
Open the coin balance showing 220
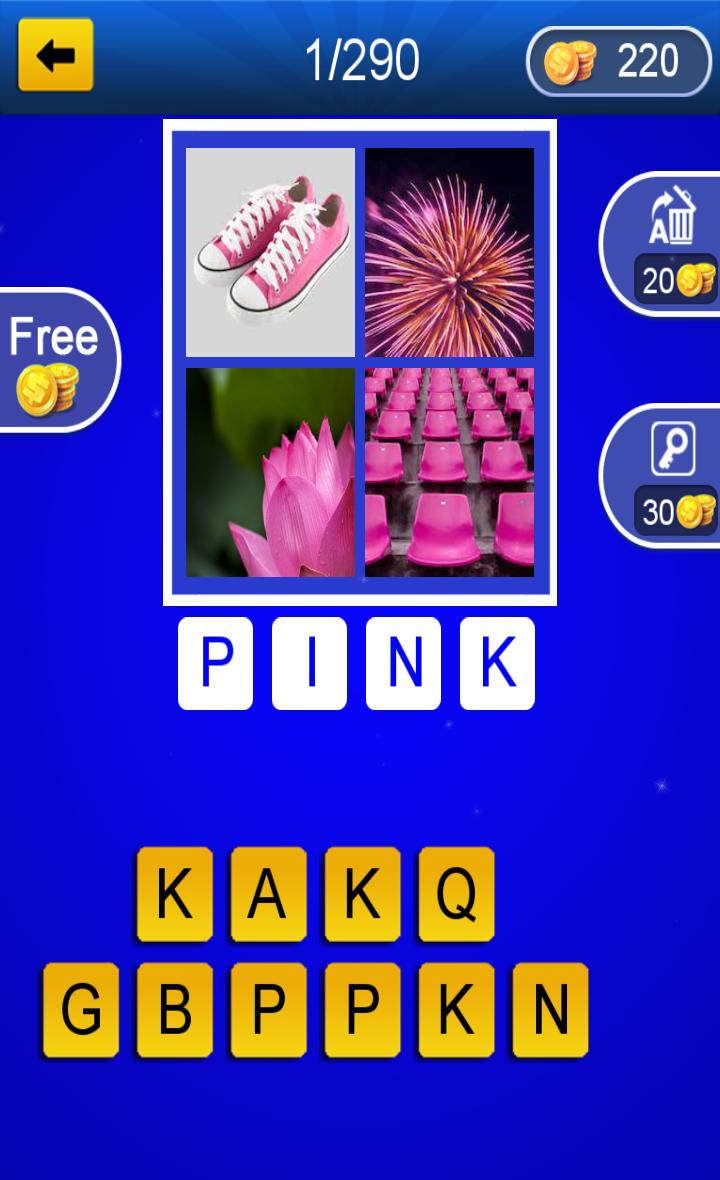pos(618,62)
